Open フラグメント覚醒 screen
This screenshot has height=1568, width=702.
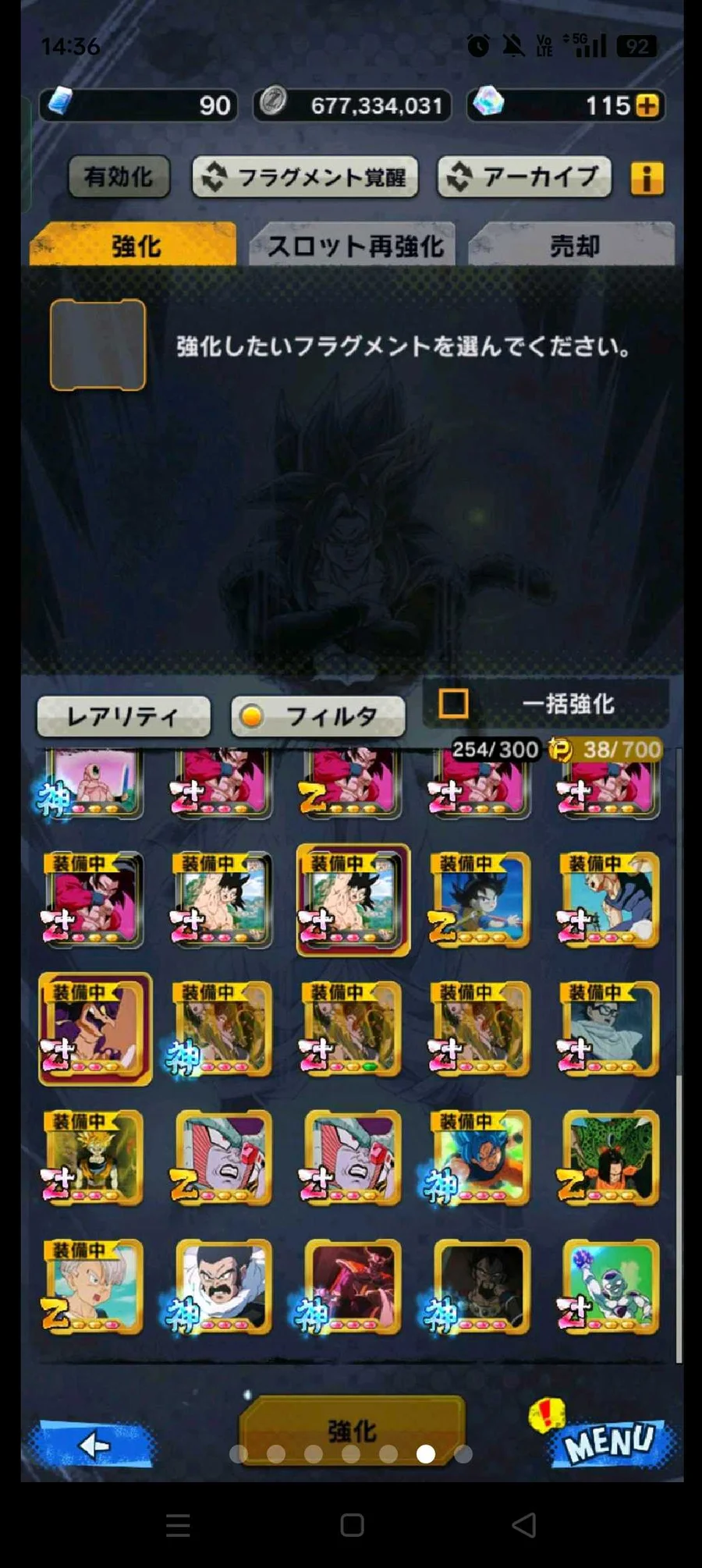tap(305, 177)
